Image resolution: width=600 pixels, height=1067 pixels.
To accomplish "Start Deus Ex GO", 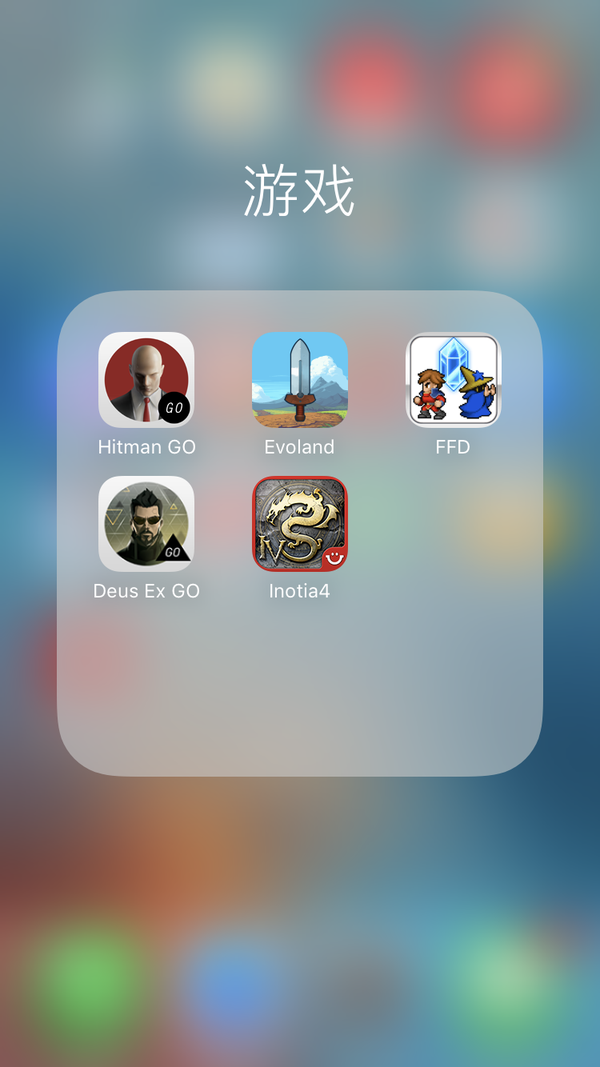I will click(146, 523).
